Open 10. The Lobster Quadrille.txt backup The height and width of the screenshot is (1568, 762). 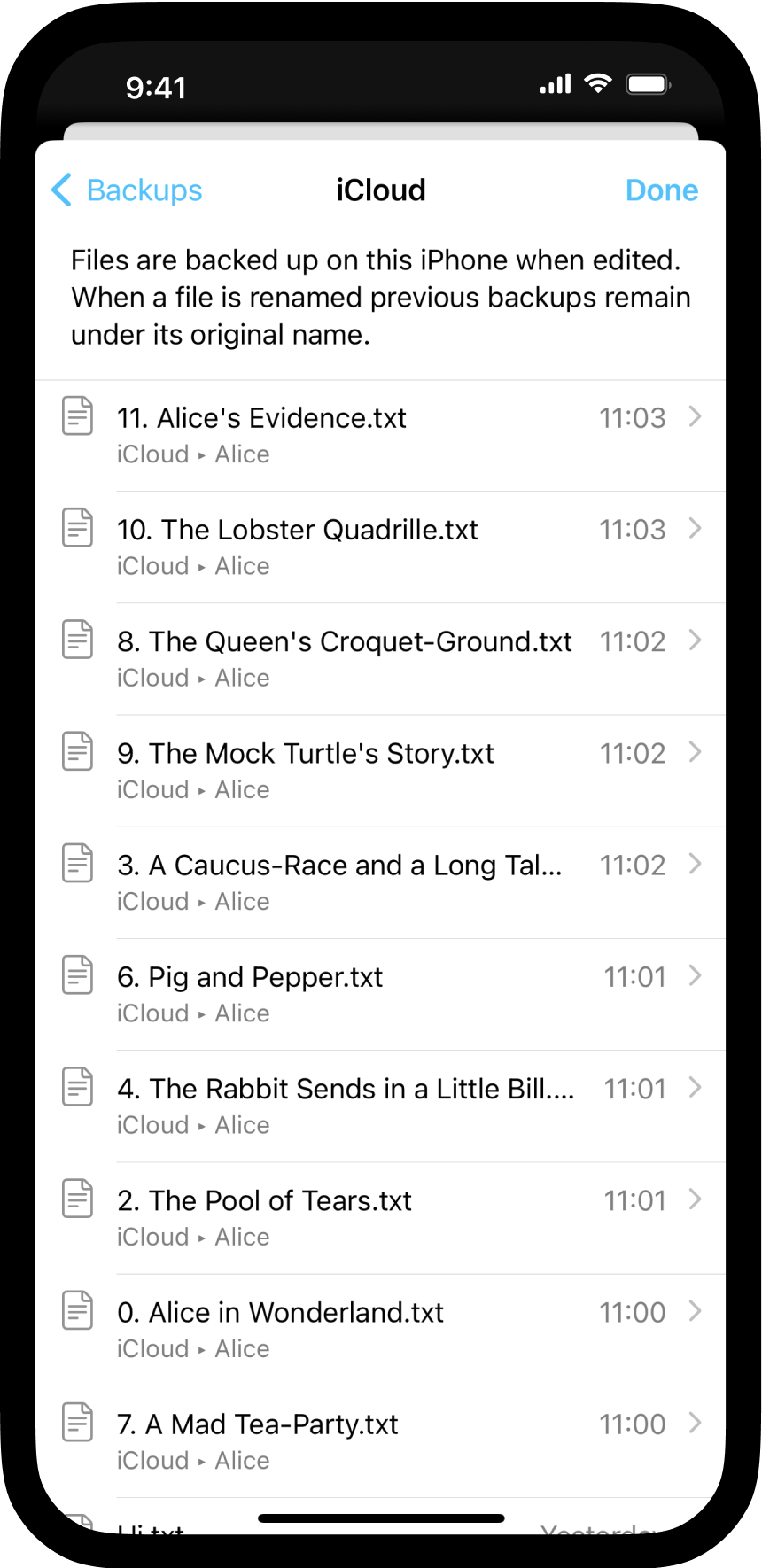tap(381, 547)
